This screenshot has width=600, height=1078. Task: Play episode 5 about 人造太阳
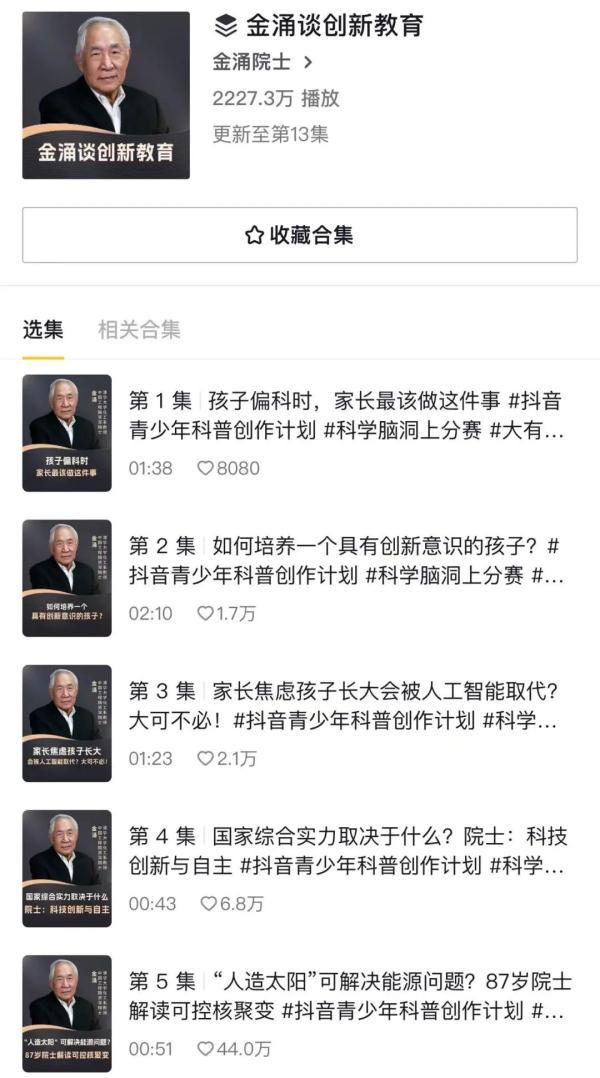[345, 996]
